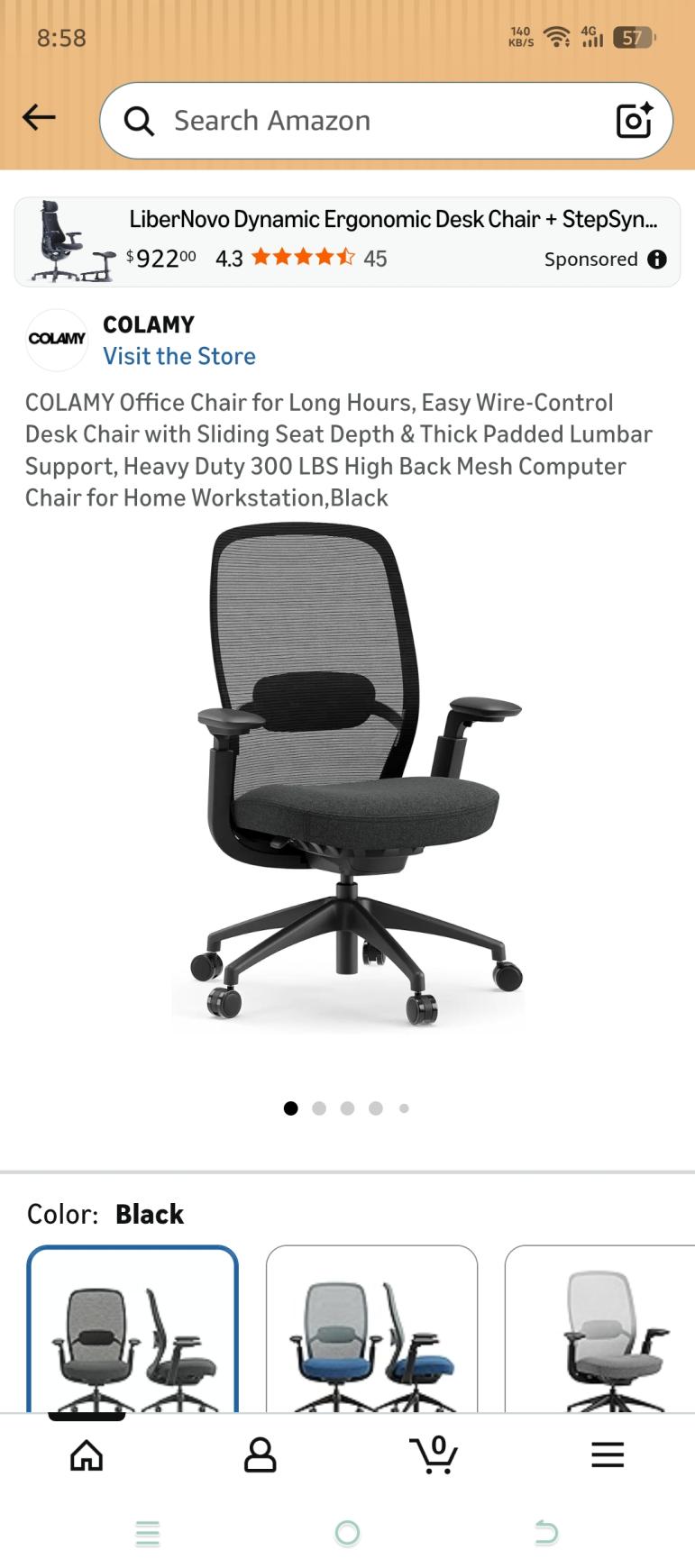This screenshot has height=1568, width=695.
Task: Select the black chair color option
Action: 133,1329
